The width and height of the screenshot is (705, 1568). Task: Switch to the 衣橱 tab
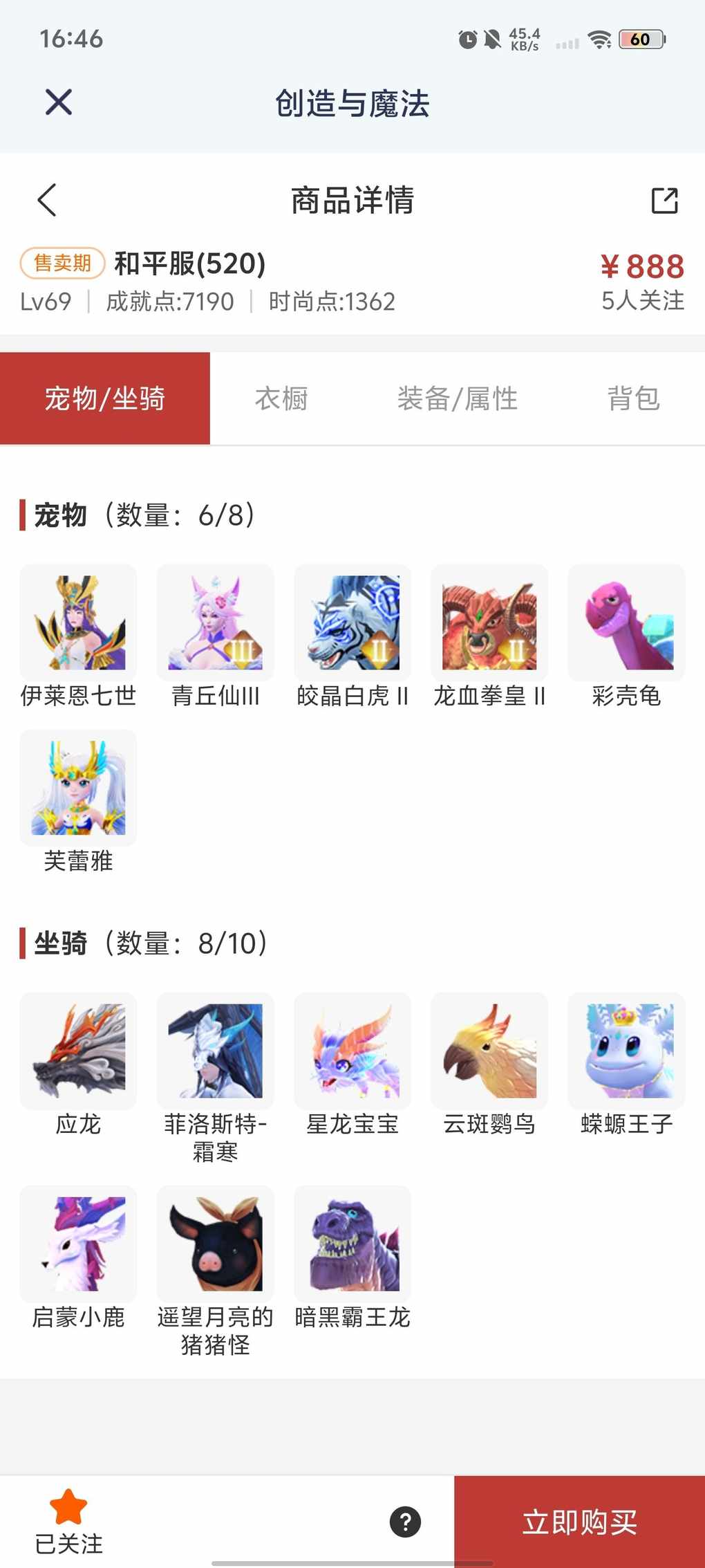pos(281,398)
